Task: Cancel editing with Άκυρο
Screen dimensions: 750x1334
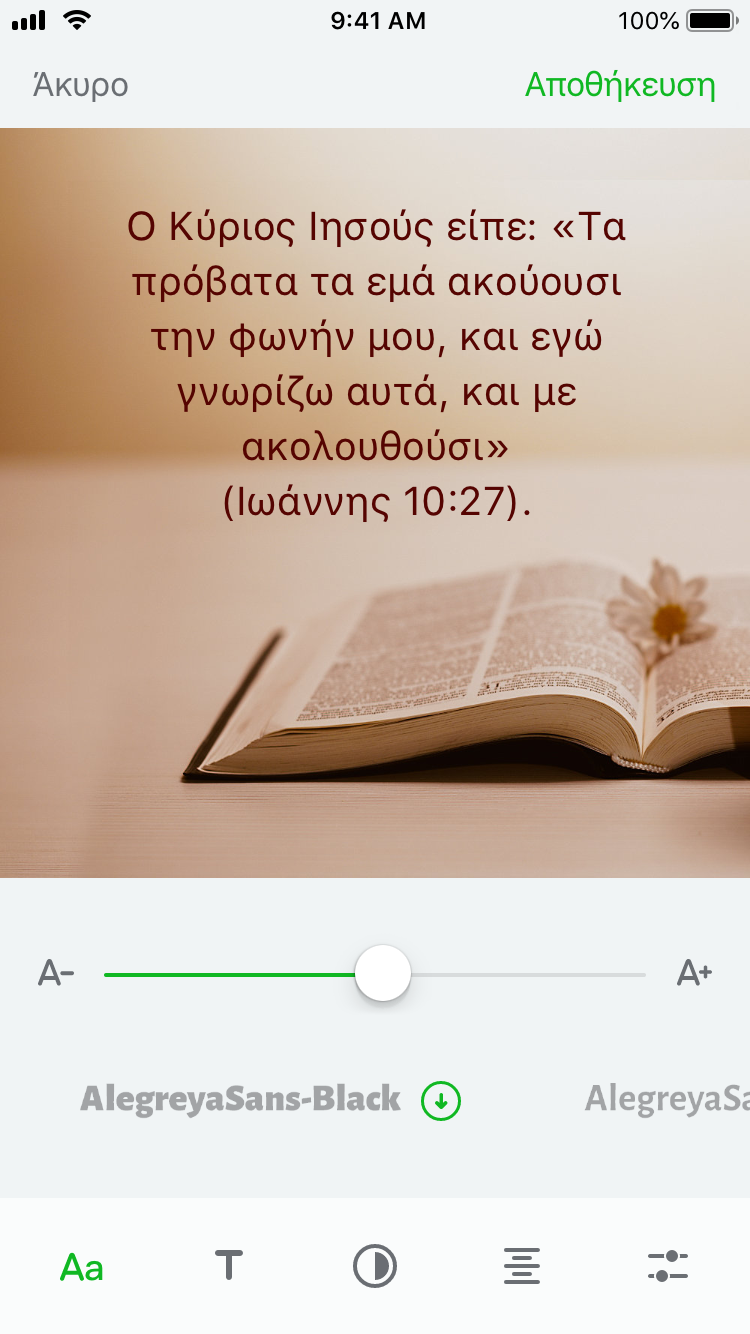Action: 81,86
